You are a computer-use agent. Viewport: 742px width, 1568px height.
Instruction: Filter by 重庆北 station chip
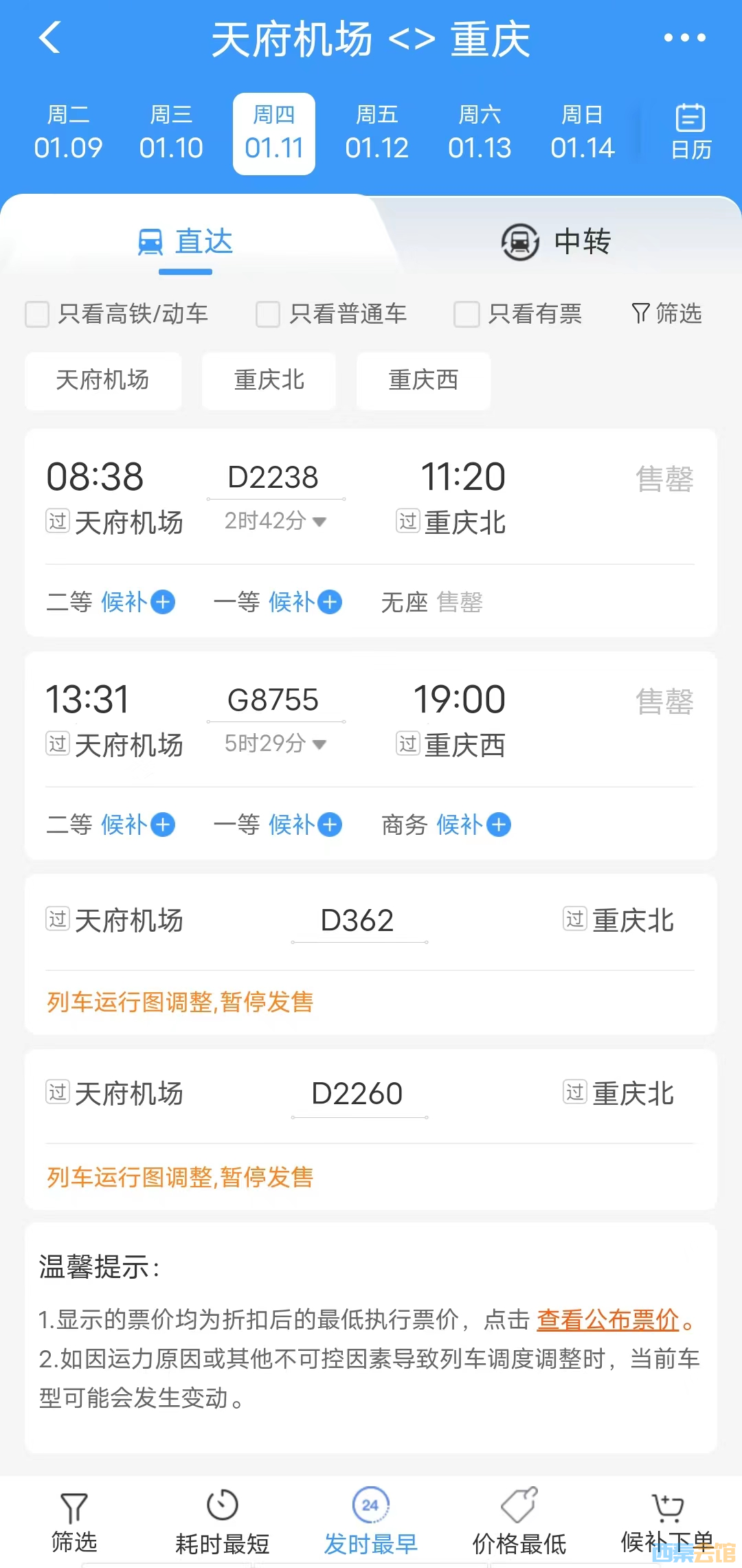(x=269, y=380)
